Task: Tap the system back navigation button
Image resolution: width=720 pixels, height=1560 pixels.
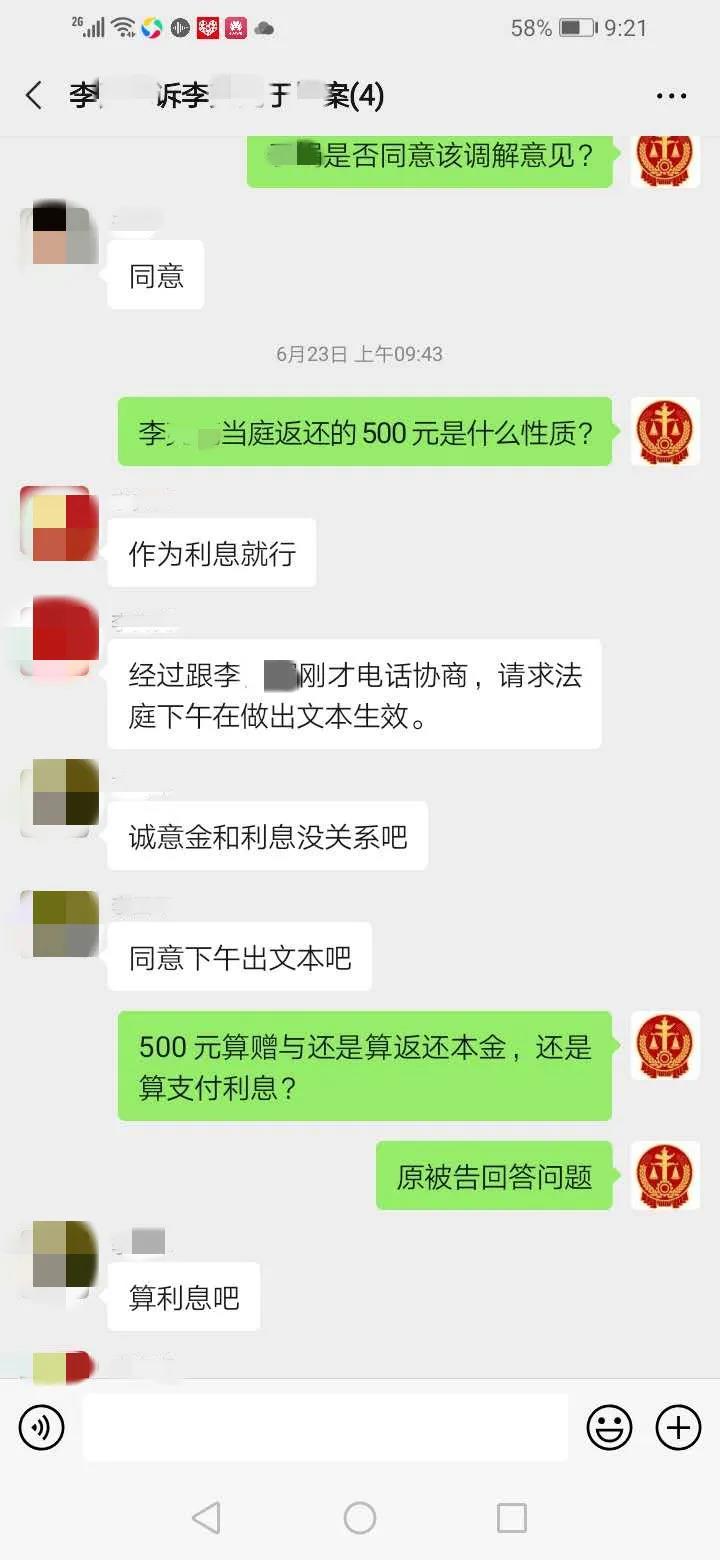Action: click(206, 1518)
